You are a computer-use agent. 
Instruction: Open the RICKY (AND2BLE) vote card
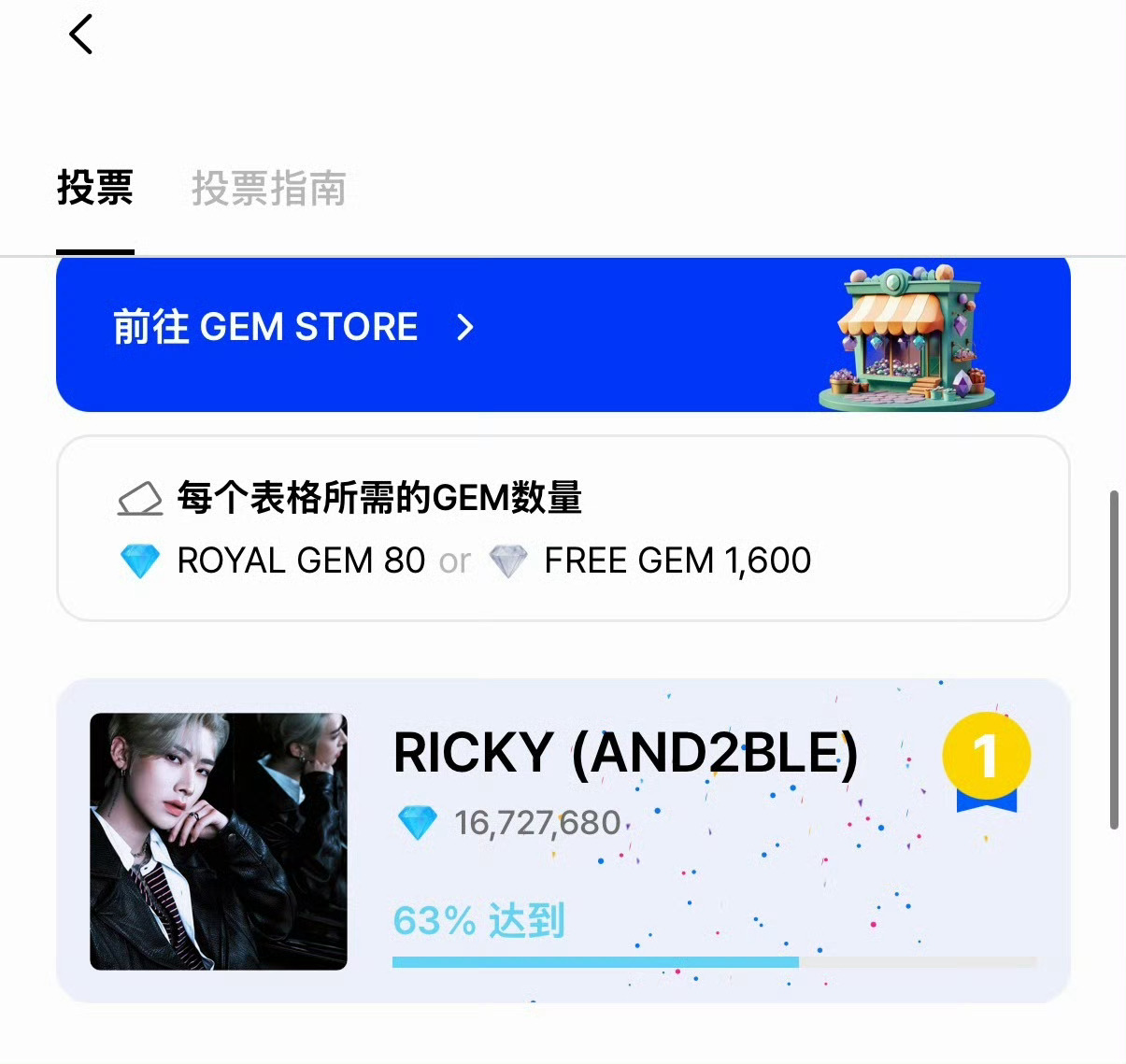tap(563, 841)
